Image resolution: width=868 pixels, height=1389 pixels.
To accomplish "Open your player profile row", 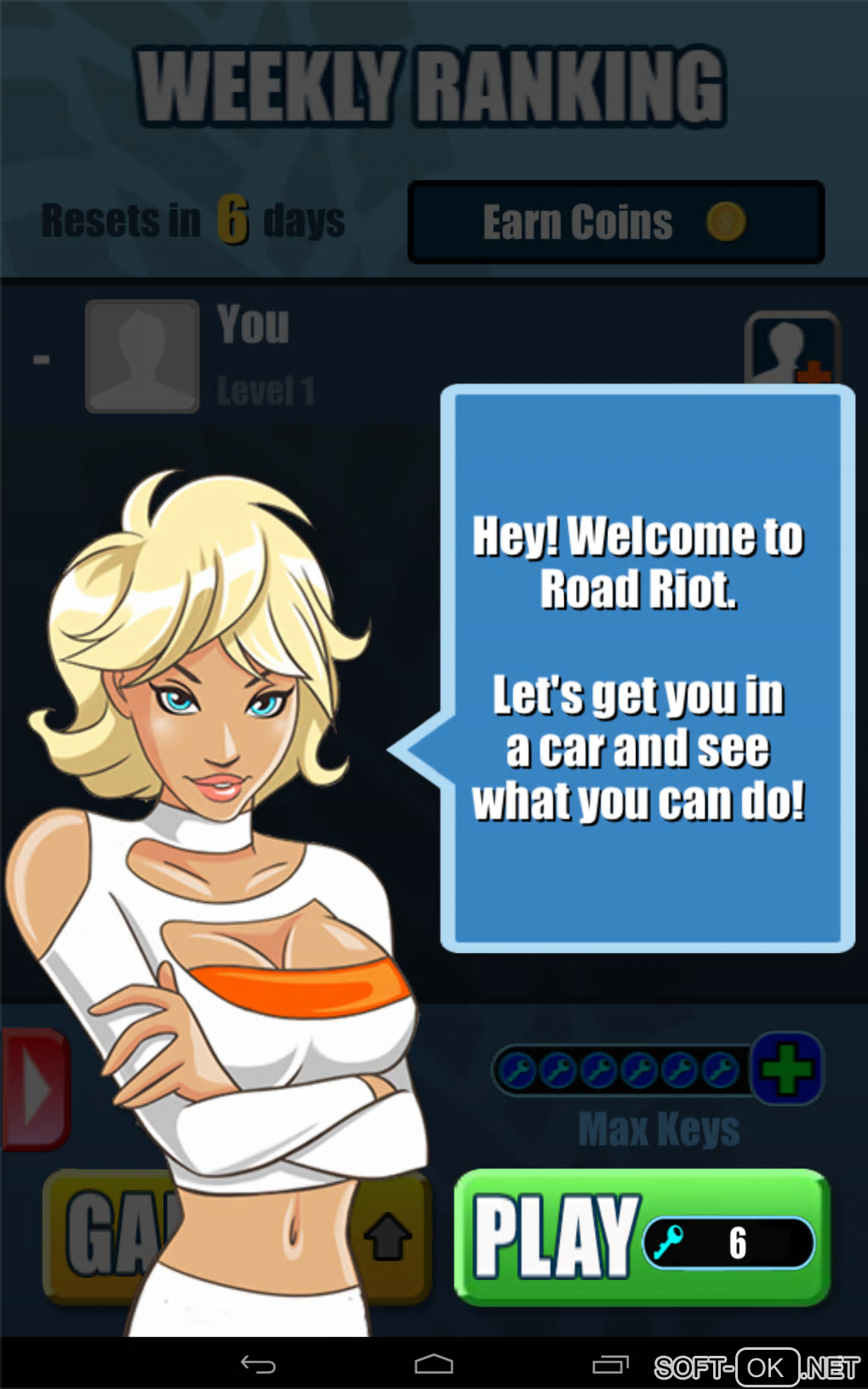I will click(204, 357).
